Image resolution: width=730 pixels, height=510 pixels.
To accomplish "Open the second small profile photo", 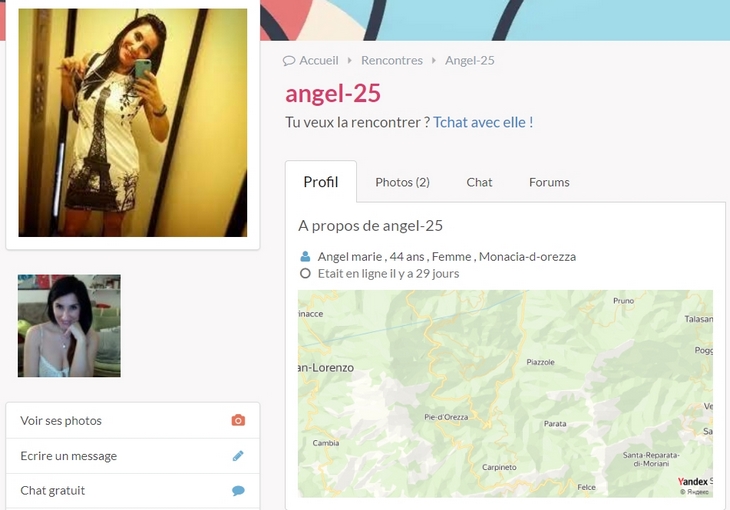I will click(x=69, y=326).
